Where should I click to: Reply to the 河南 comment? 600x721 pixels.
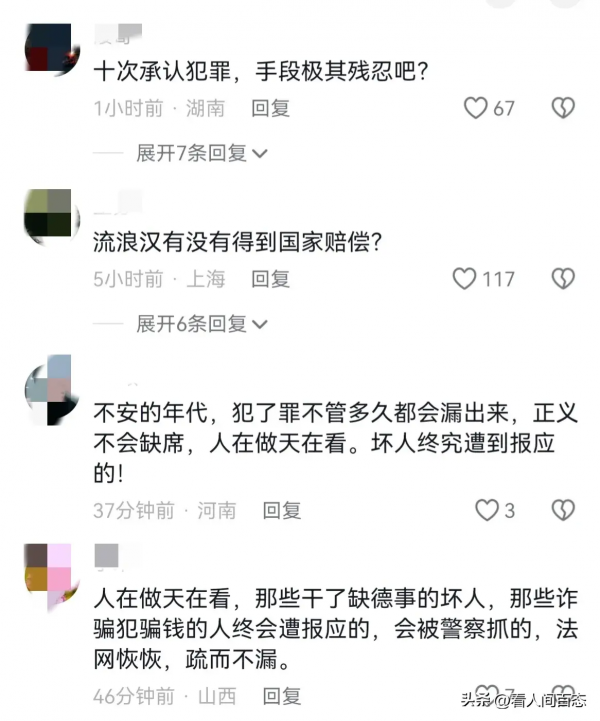tap(282, 510)
